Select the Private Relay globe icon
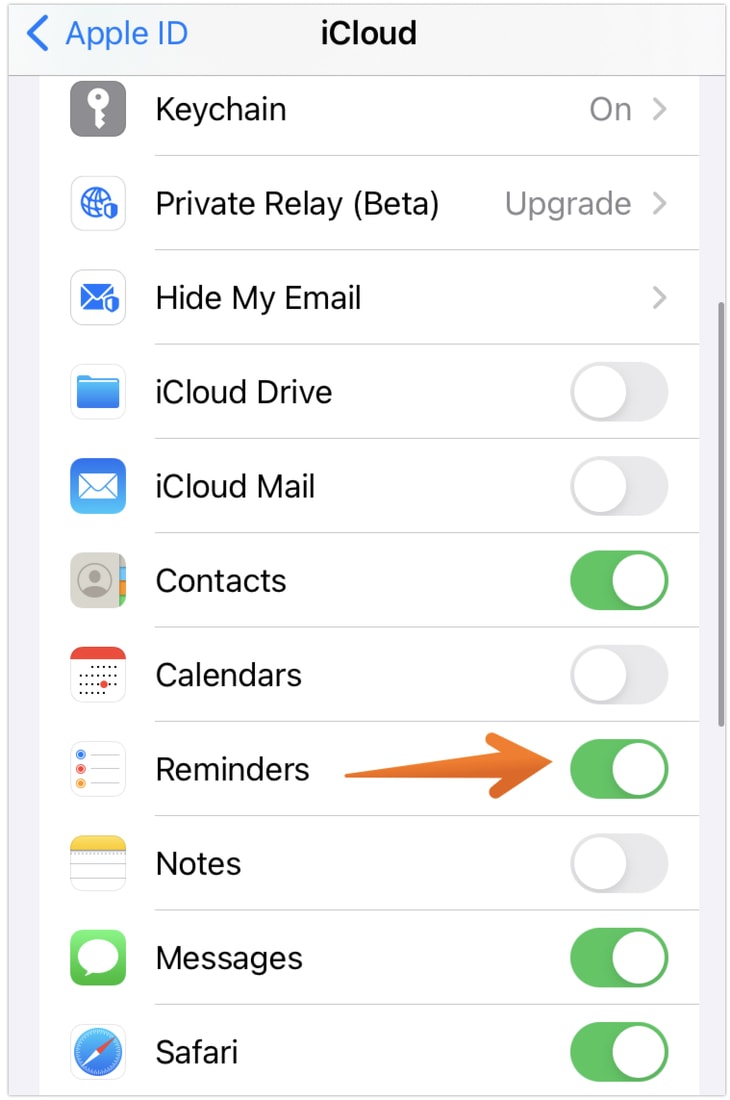The width and height of the screenshot is (730, 1100). click(96, 203)
